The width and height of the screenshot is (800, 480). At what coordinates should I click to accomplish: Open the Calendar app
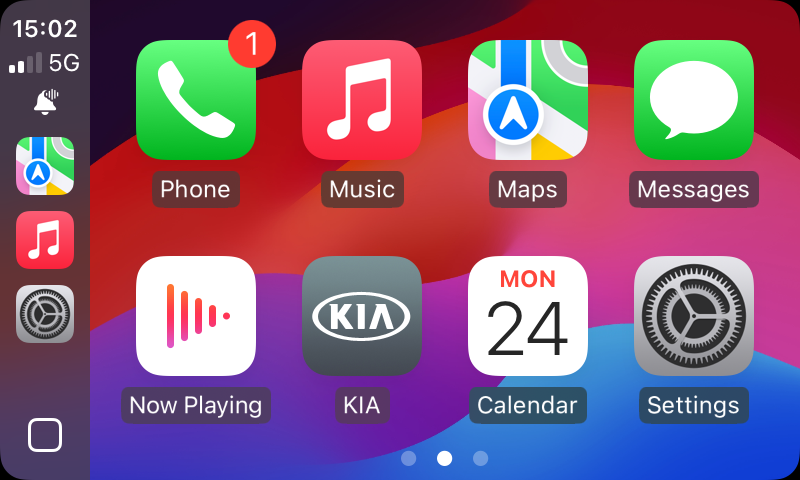coord(528,316)
